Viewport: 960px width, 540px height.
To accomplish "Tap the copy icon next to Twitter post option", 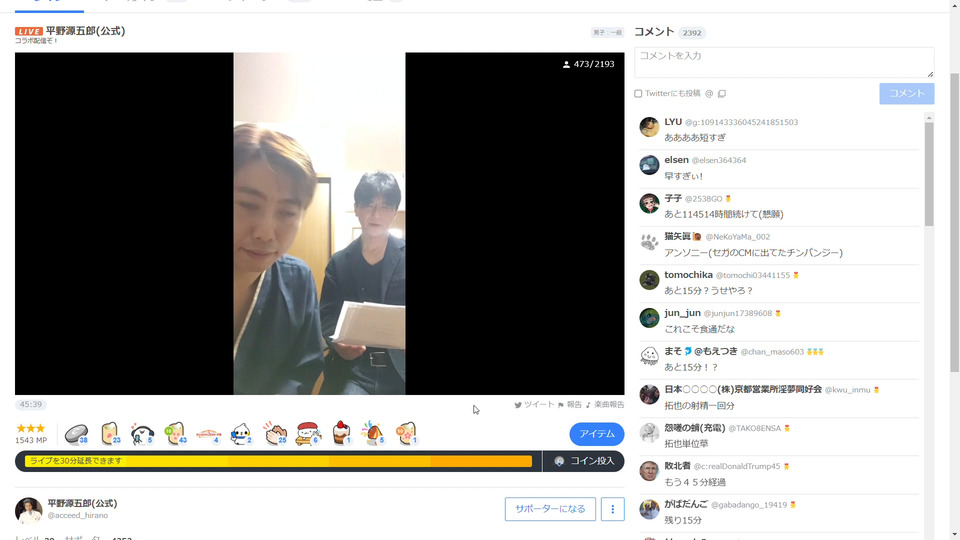I will [722, 94].
